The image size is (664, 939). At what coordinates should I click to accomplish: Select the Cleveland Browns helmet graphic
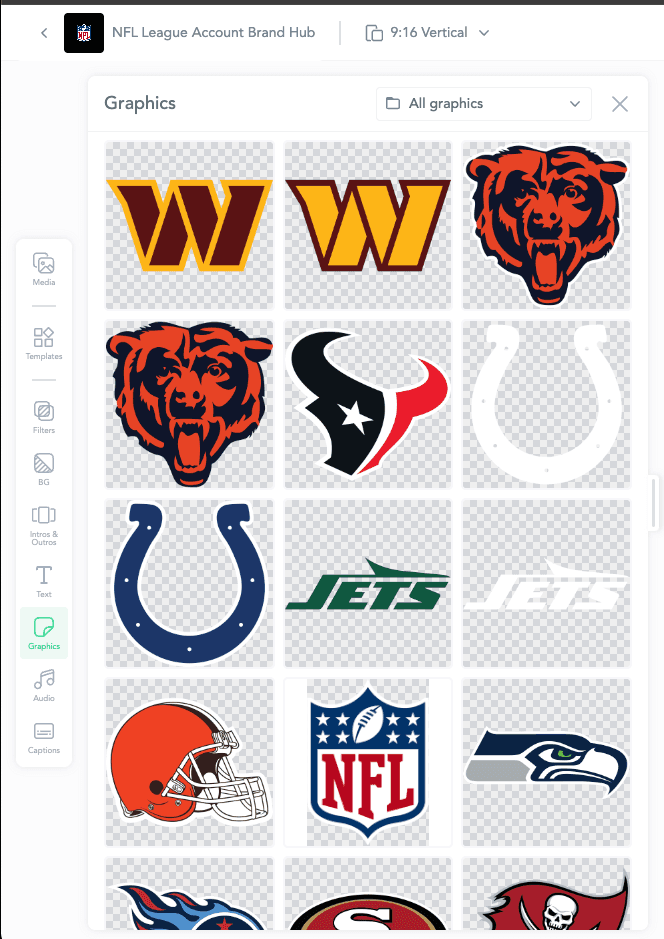[189, 763]
